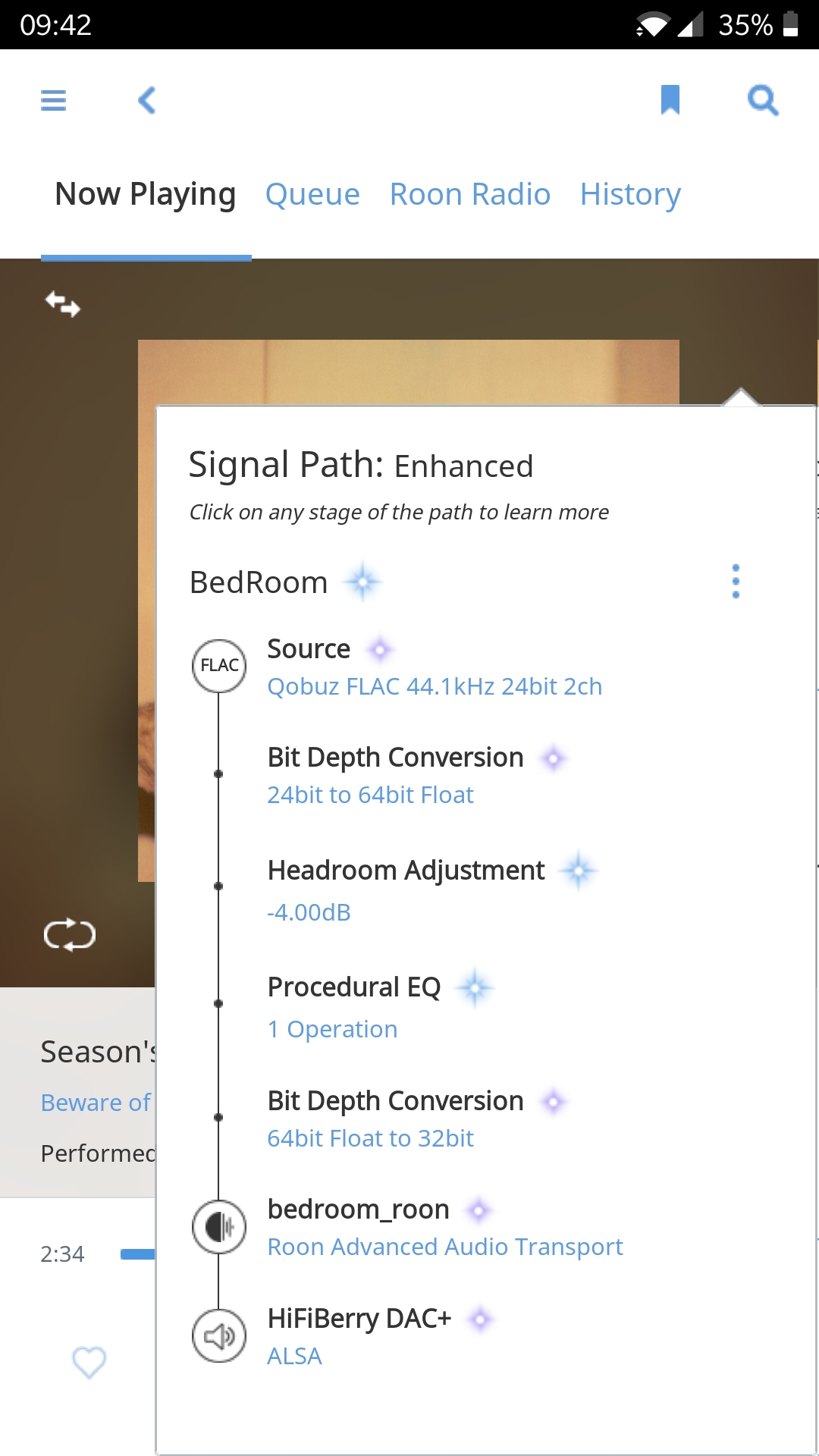Open BedRoom three-dot overflow menu
This screenshot has height=1456, width=819.
click(736, 582)
